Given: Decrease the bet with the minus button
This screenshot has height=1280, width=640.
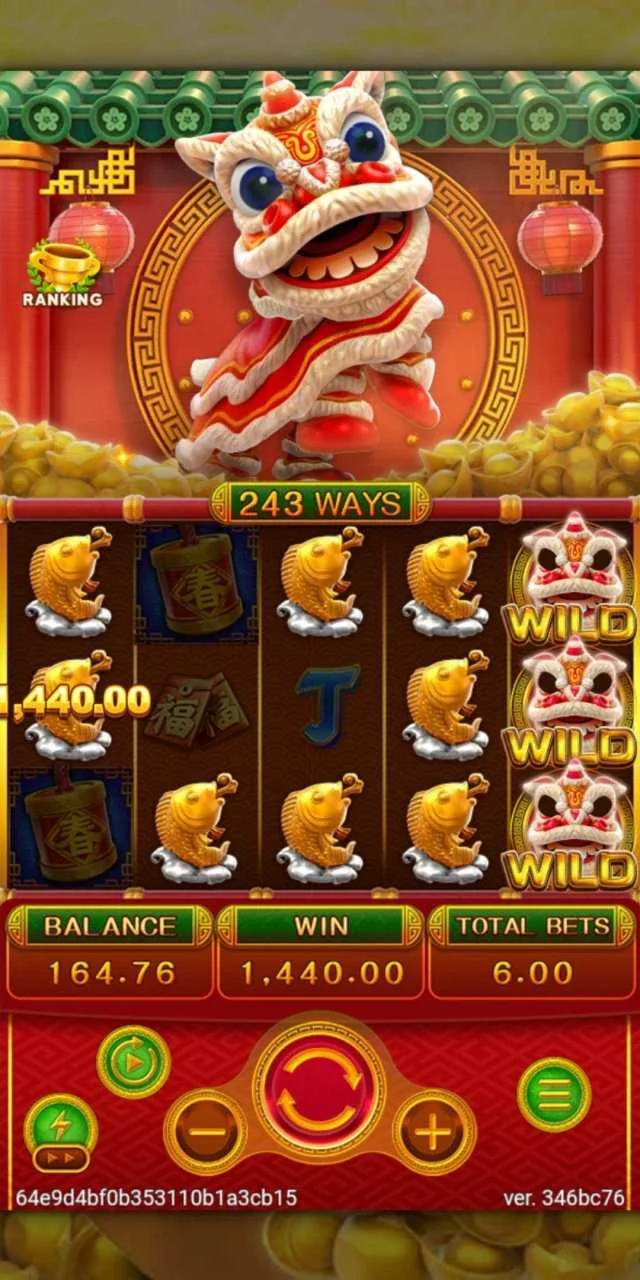Looking at the screenshot, I should [x=205, y=1131].
